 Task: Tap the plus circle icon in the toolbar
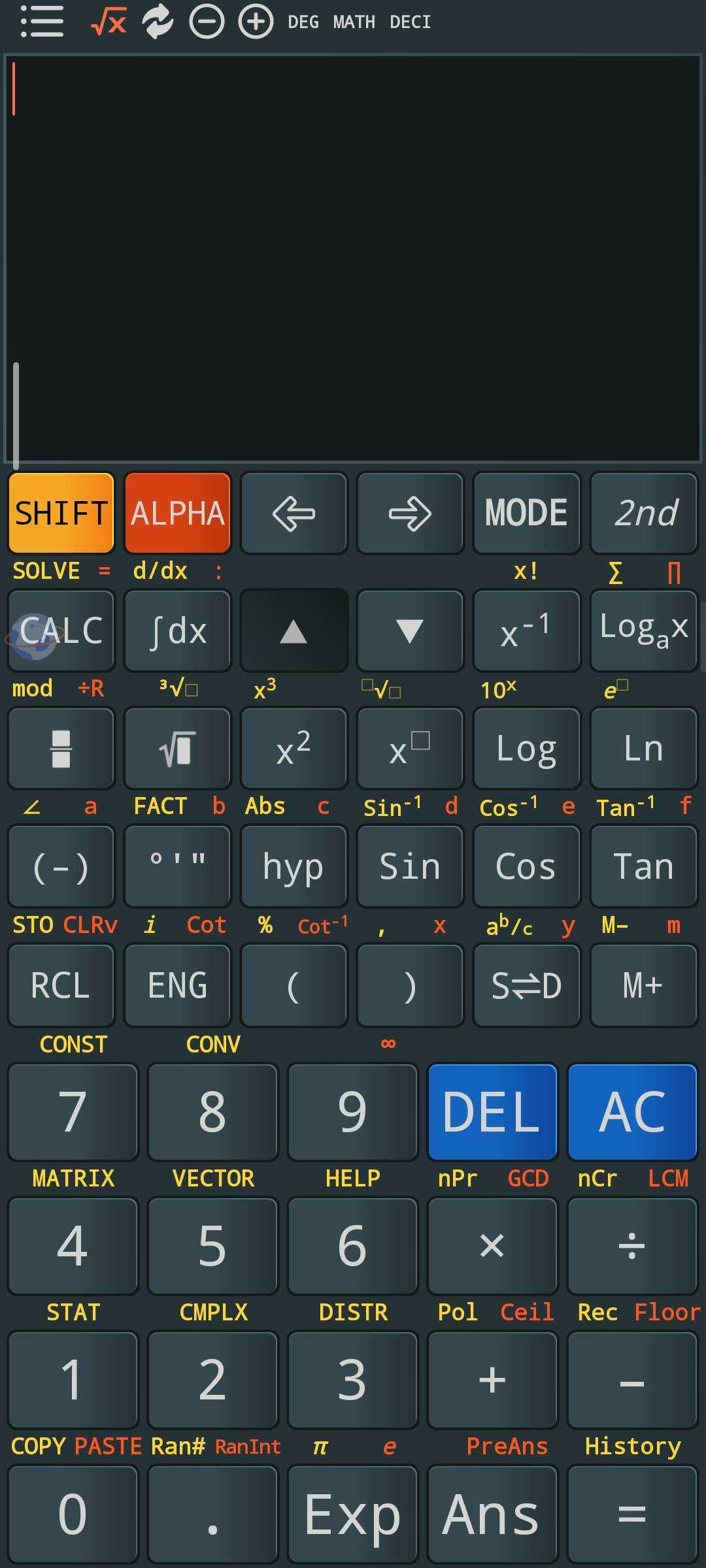point(256,22)
